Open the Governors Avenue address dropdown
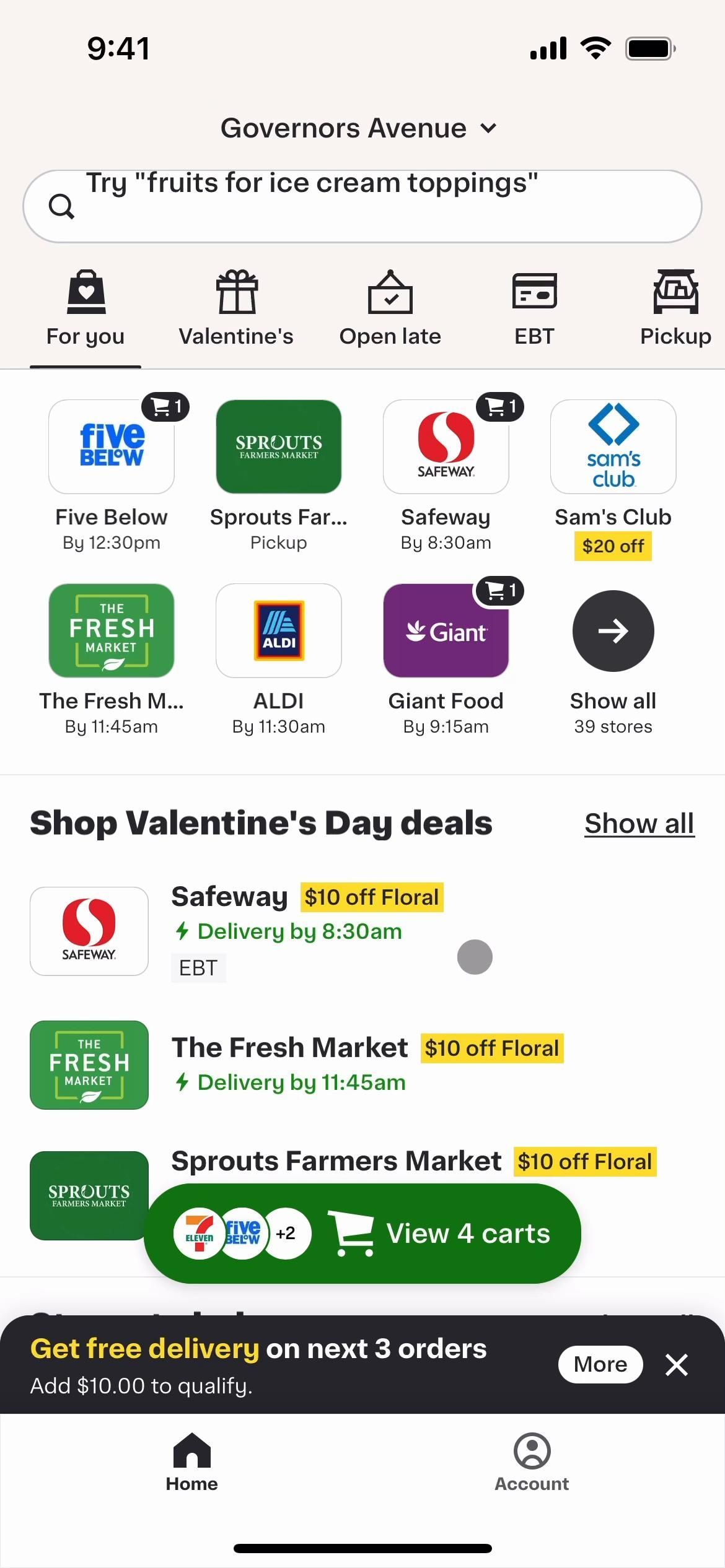Image resolution: width=725 pixels, height=1568 pixels. pos(359,128)
